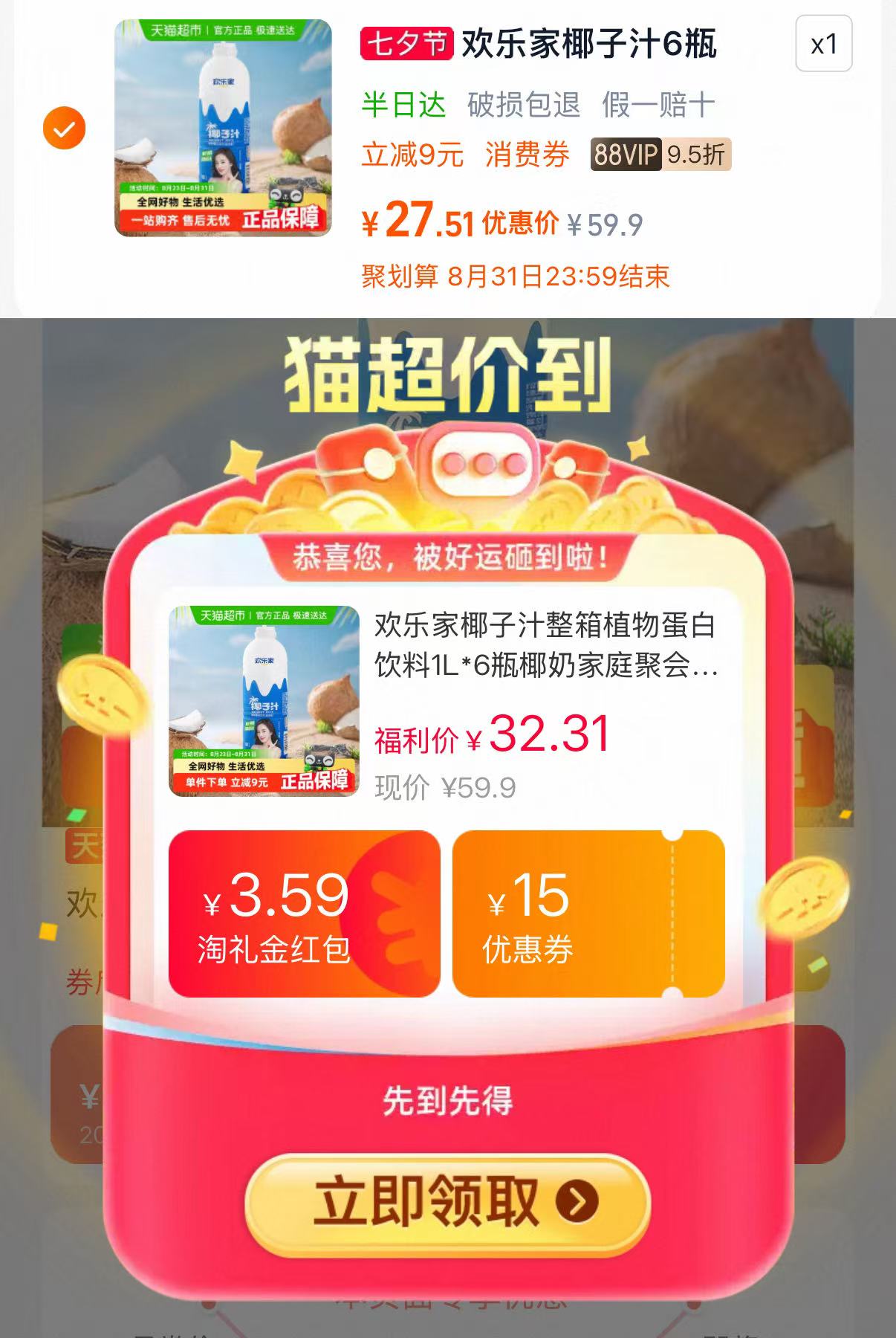Click the ¥3.59 red packet amount
The height and width of the screenshot is (1338, 896).
click(x=276, y=897)
